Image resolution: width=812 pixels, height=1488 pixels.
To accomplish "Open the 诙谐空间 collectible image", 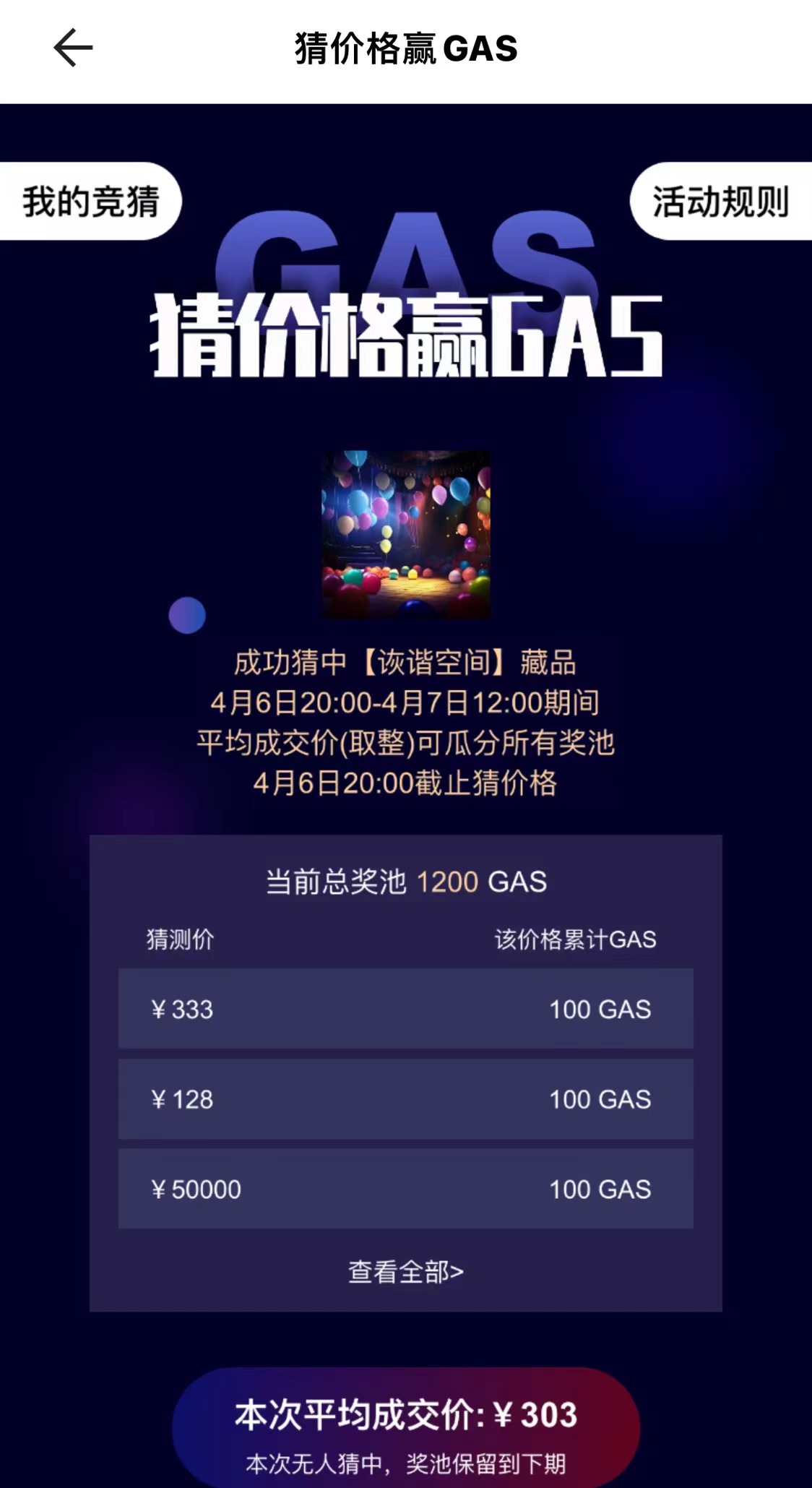I will click(405, 535).
